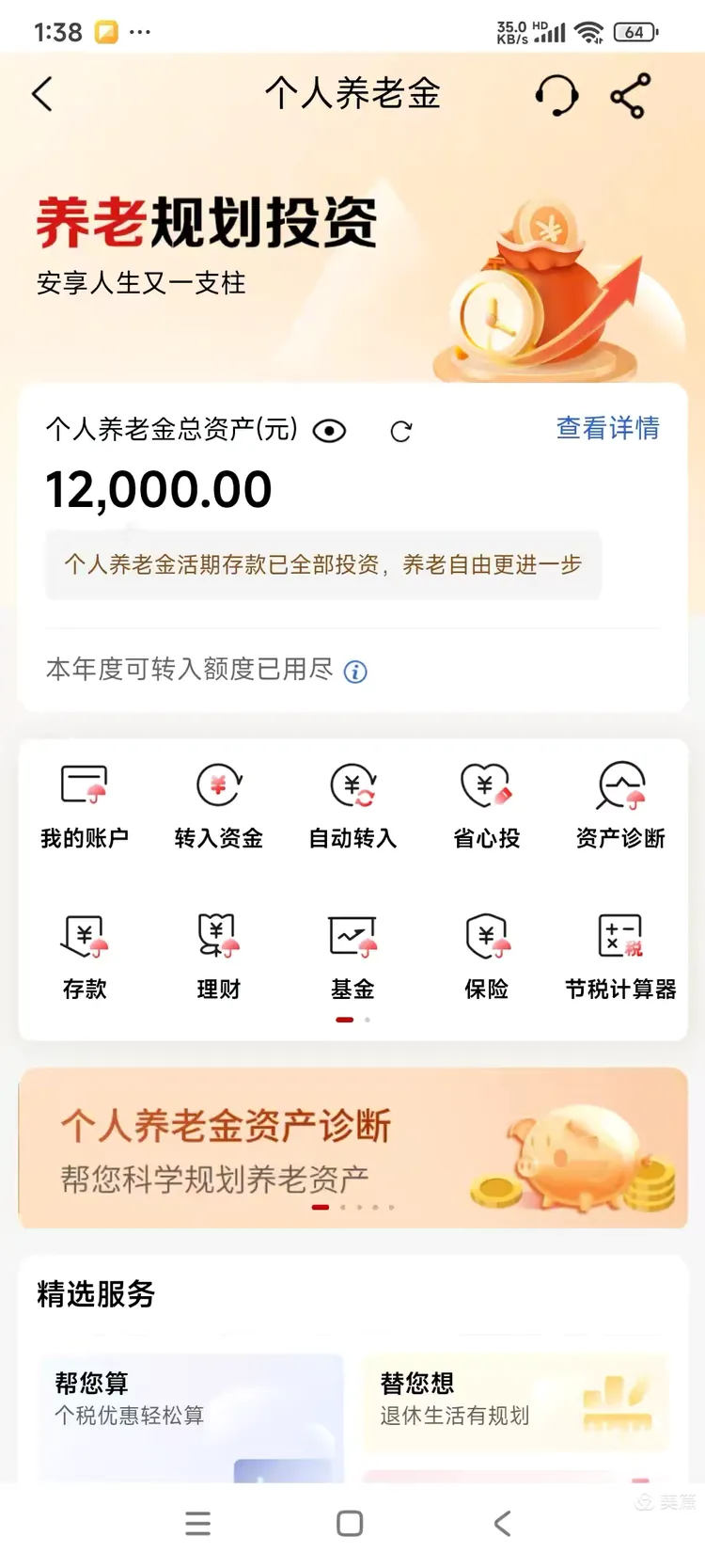Screen dimensions: 705x1568
Task: Refresh the pension total assets
Action: coord(401,431)
